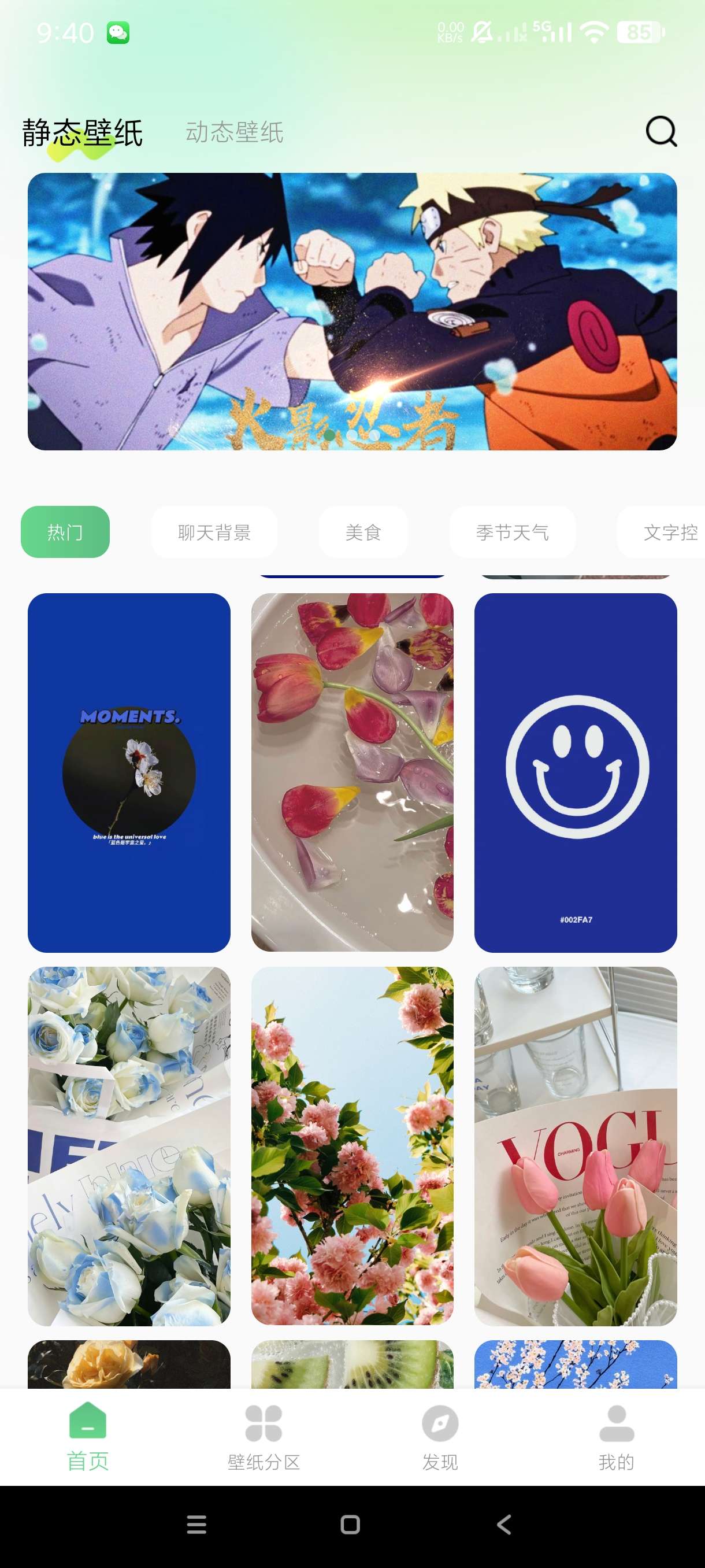705x1568 pixels.
Task: Choose the 美食 category chip
Action: pyautogui.click(x=363, y=532)
